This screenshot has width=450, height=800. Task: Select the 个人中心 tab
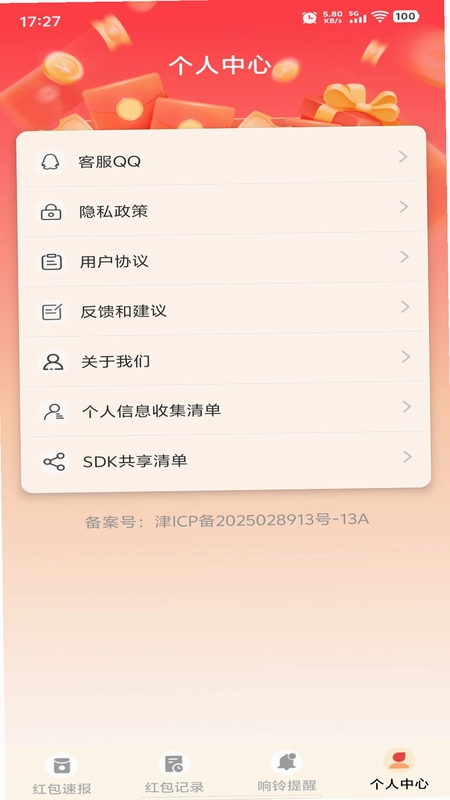[x=398, y=769]
